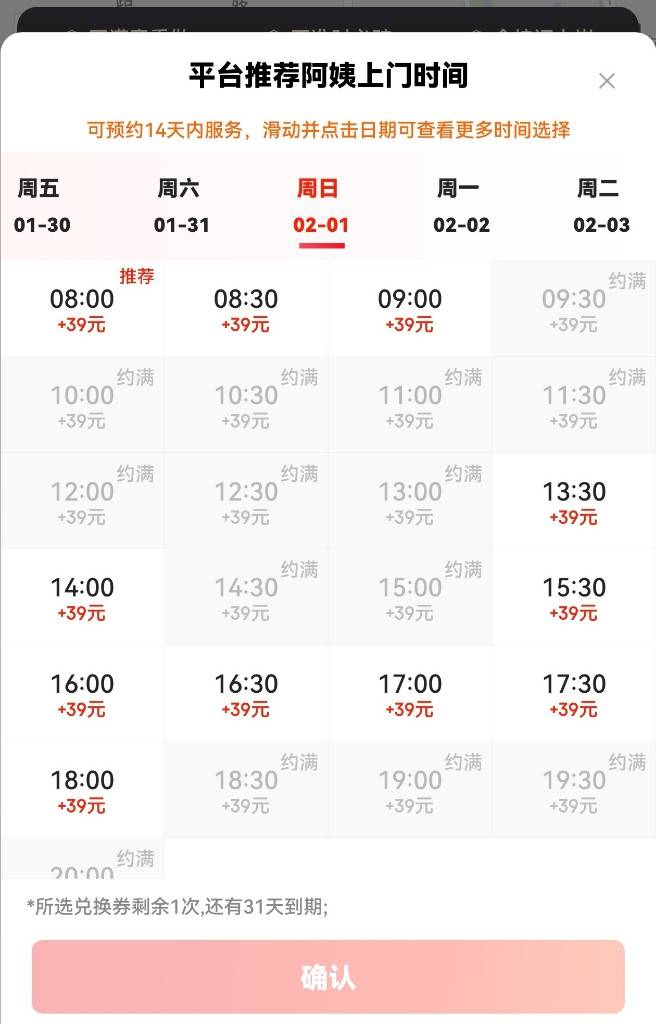The image size is (656, 1024).
Task: Pick the 15:30 time slot
Action: (x=574, y=597)
